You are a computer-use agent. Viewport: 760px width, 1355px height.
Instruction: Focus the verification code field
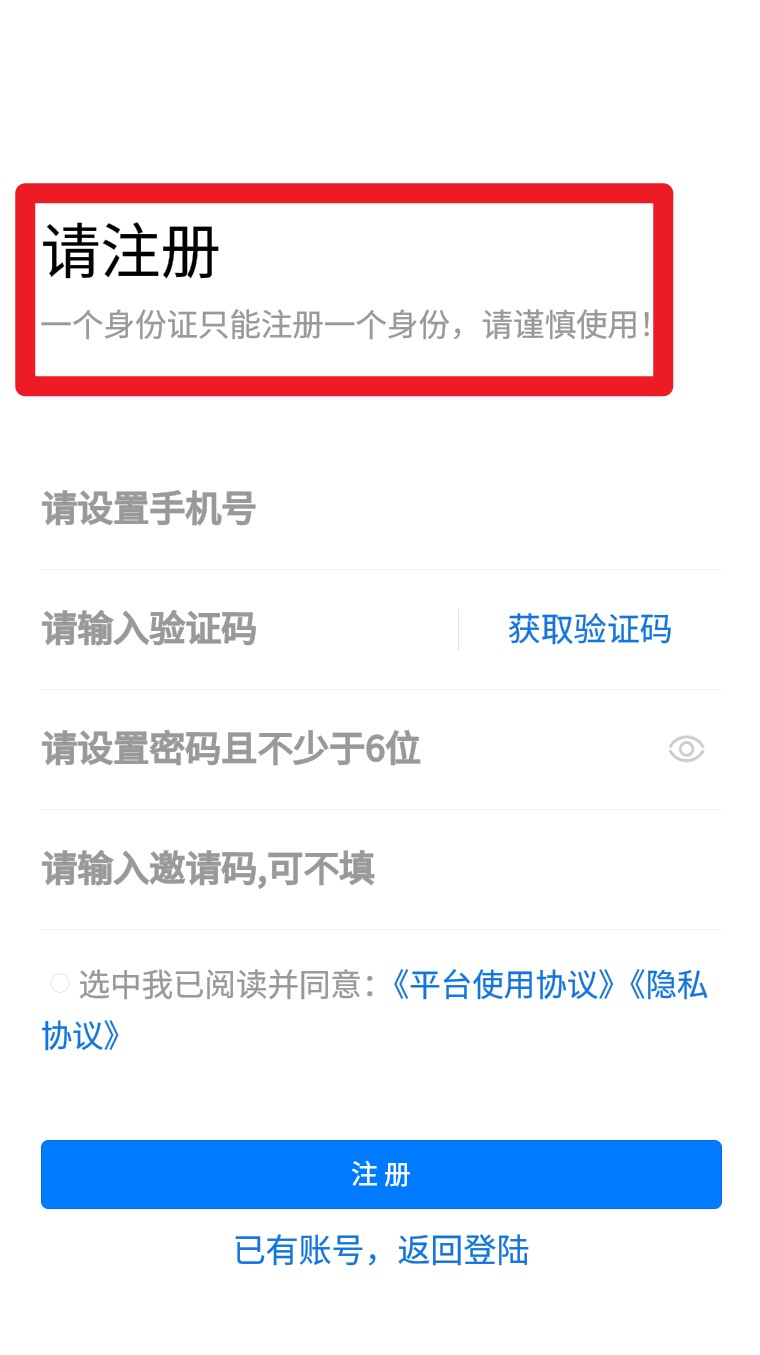pos(240,630)
